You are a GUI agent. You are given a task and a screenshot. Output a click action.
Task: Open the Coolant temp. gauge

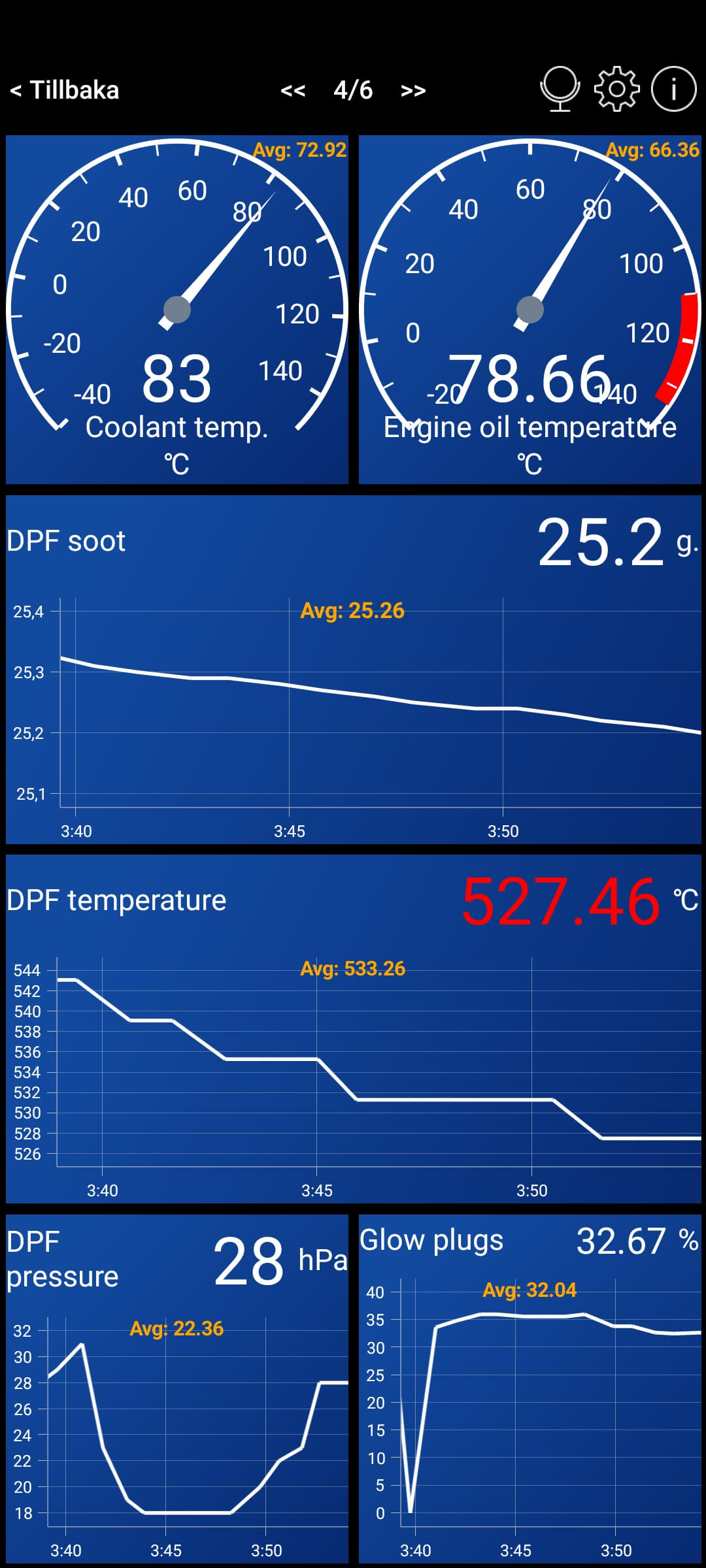[176, 310]
